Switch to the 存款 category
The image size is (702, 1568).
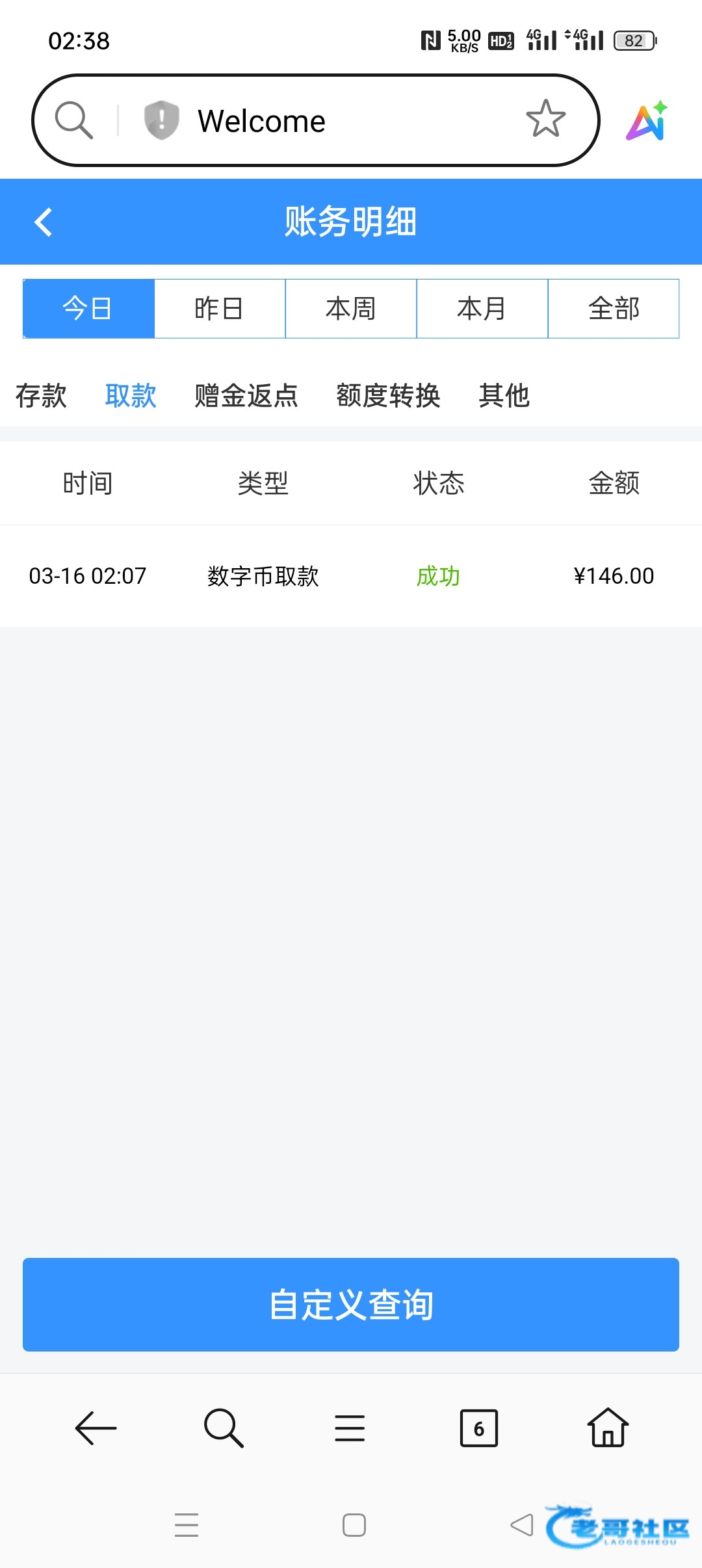pos(41,395)
